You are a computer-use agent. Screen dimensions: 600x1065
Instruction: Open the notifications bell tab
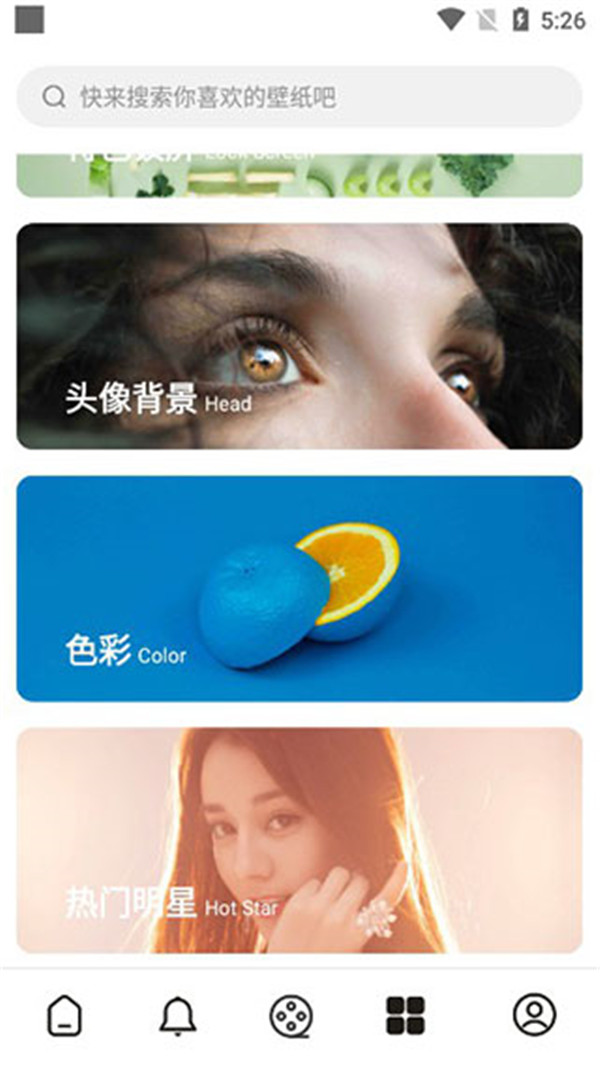[178, 1016]
